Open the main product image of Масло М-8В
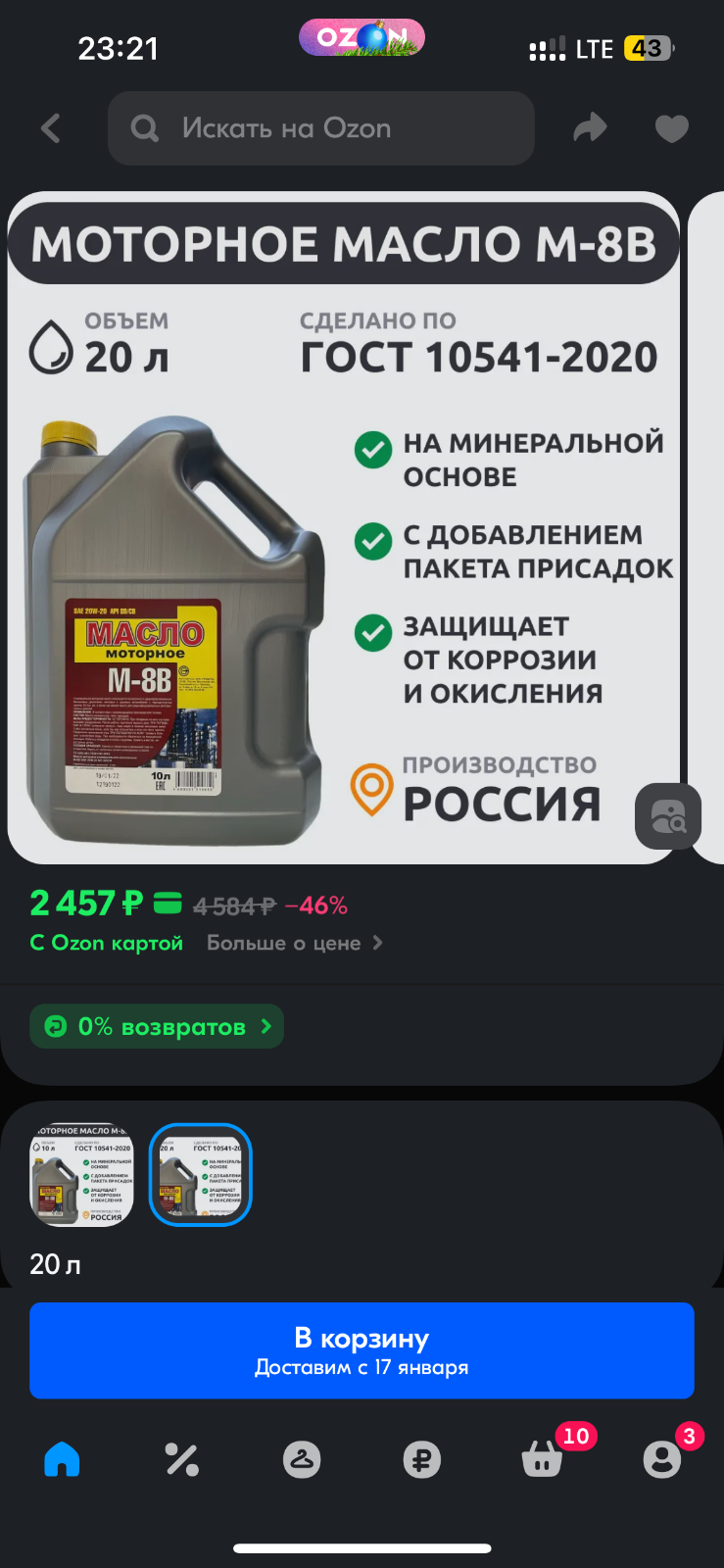Screen dimensions: 724x1568 [x=344, y=527]
